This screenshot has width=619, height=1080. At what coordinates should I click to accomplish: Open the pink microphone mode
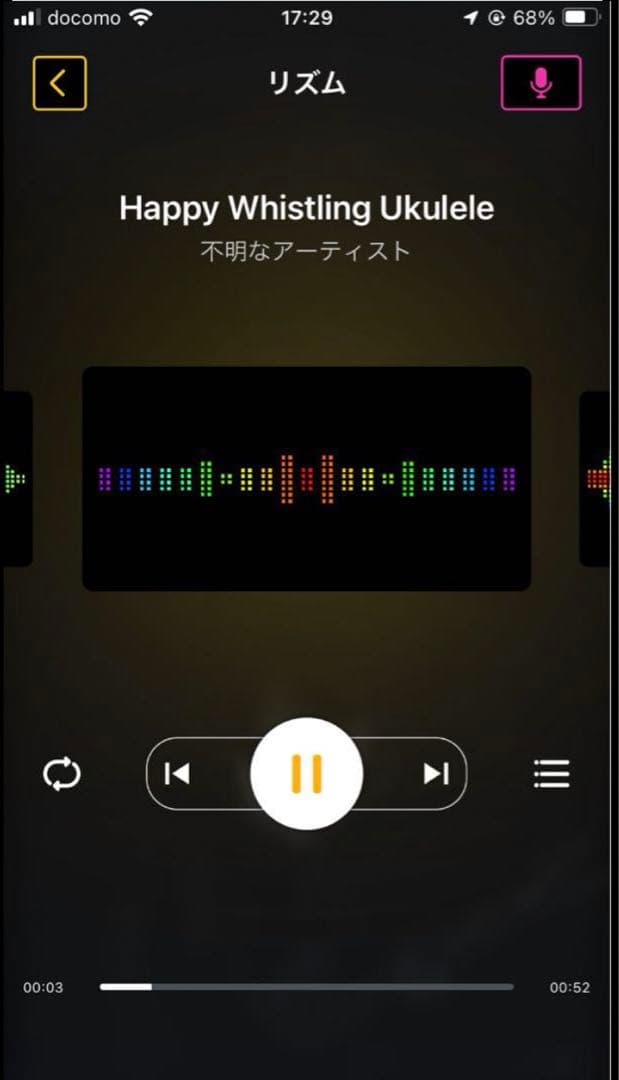click(540, 83)
